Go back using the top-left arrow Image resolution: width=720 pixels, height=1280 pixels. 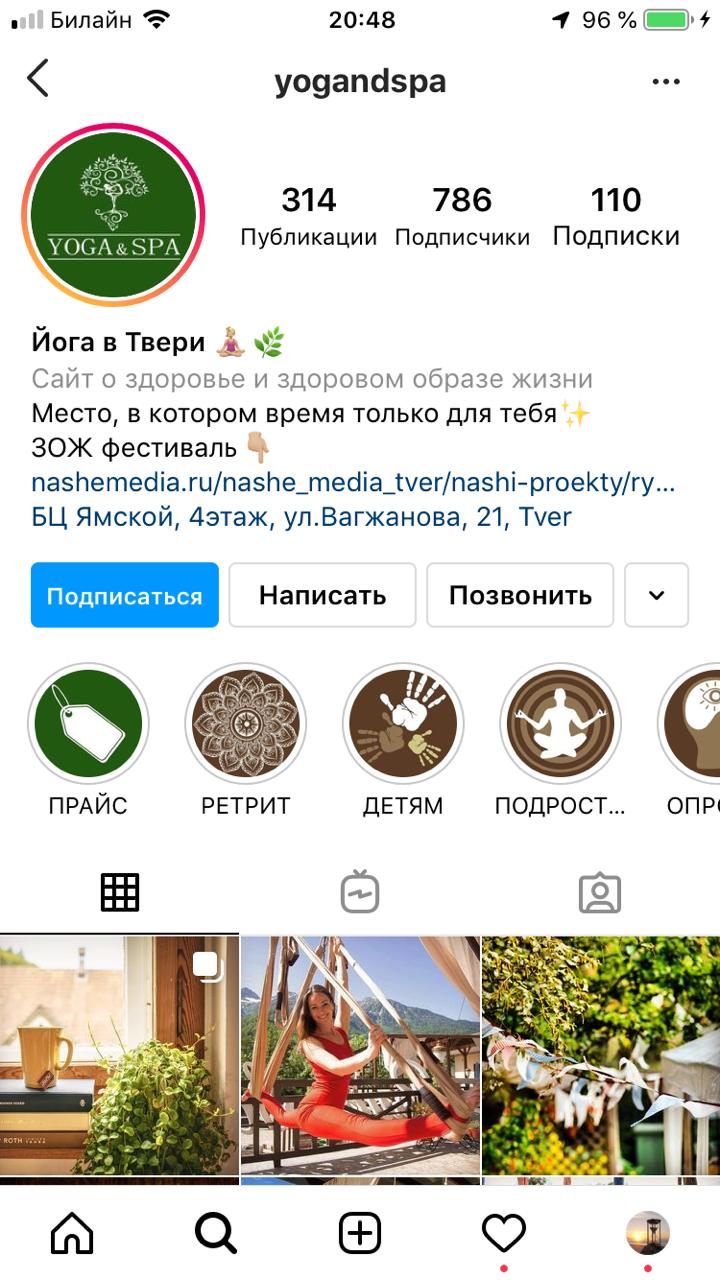click(x=38, y=79)
